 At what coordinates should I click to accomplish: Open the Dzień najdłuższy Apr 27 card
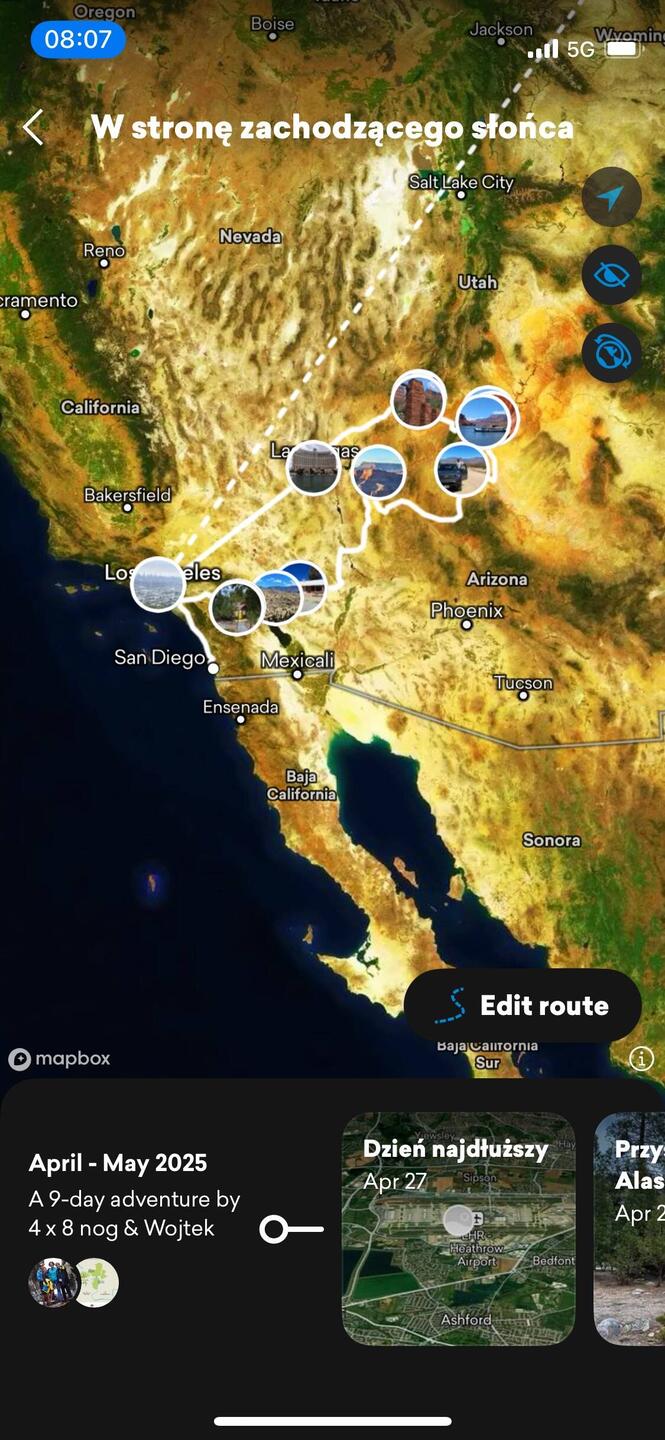click(x=459, y=1228)
